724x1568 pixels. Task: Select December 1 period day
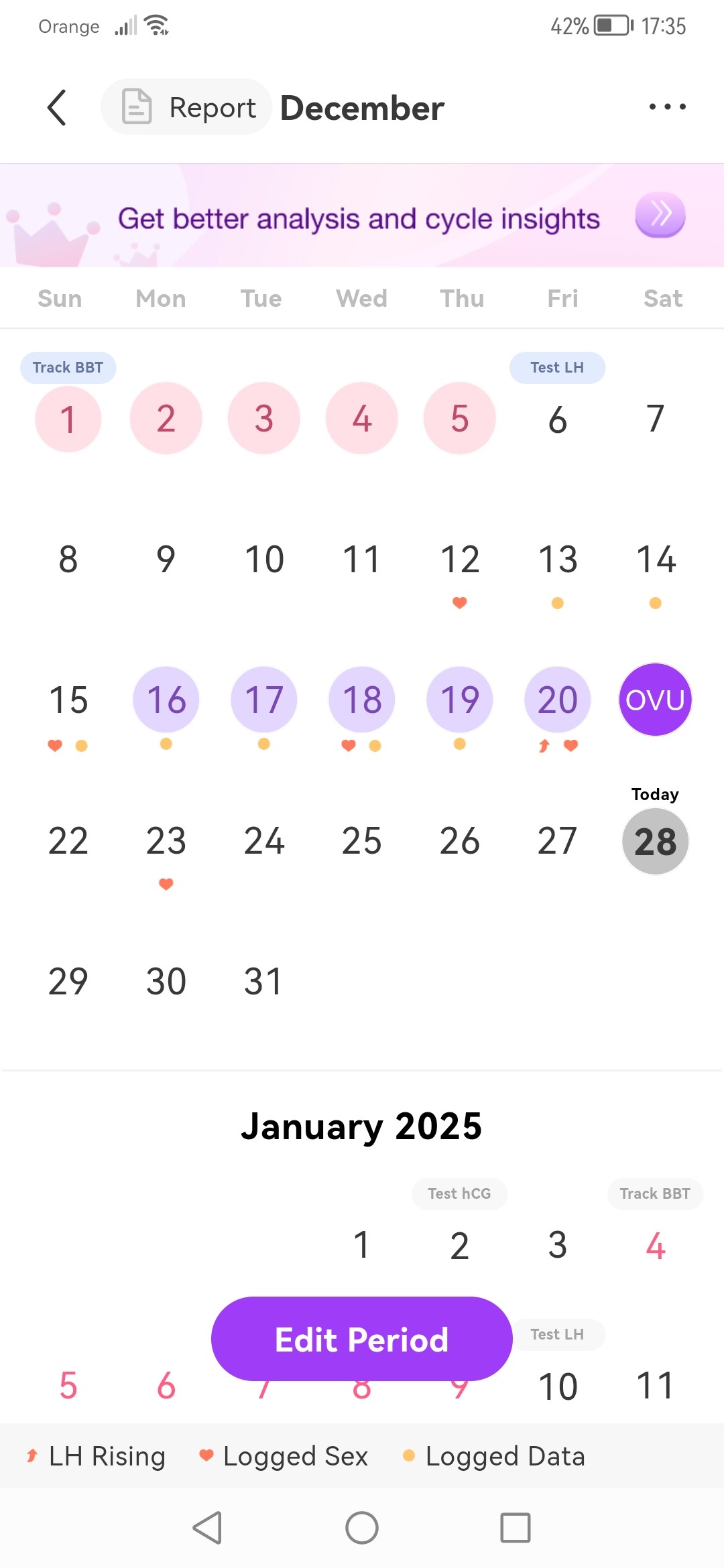coord(68,419)
